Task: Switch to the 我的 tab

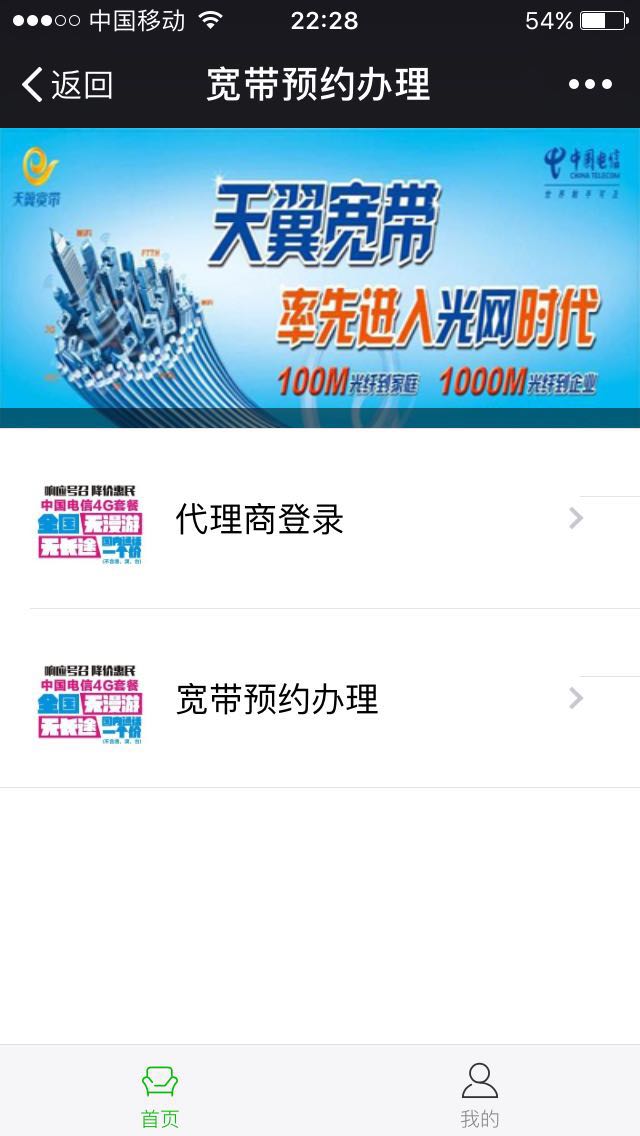Action: click(x=480, y=1092)
